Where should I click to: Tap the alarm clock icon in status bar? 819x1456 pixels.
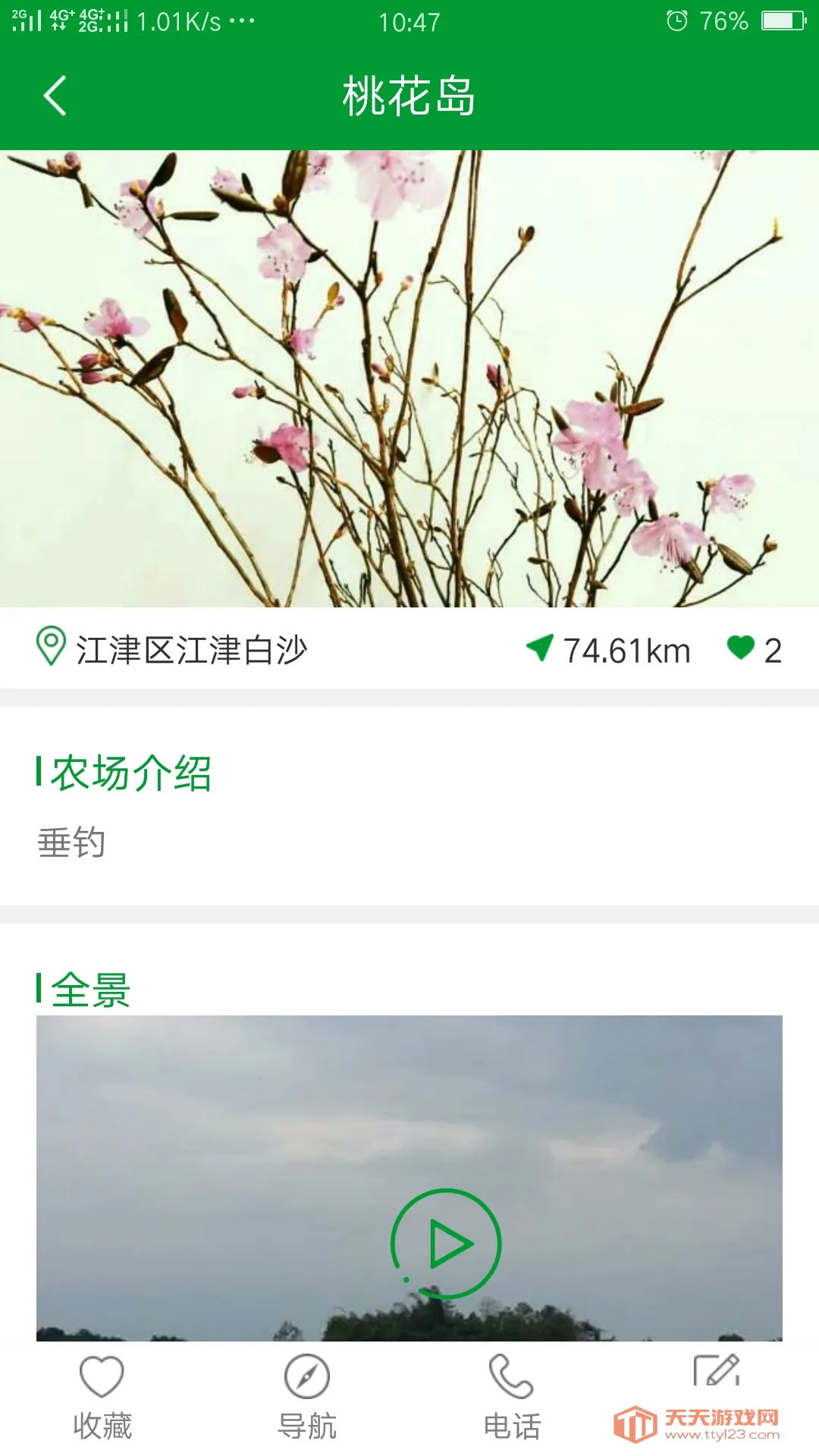click(x=676, y=21)
